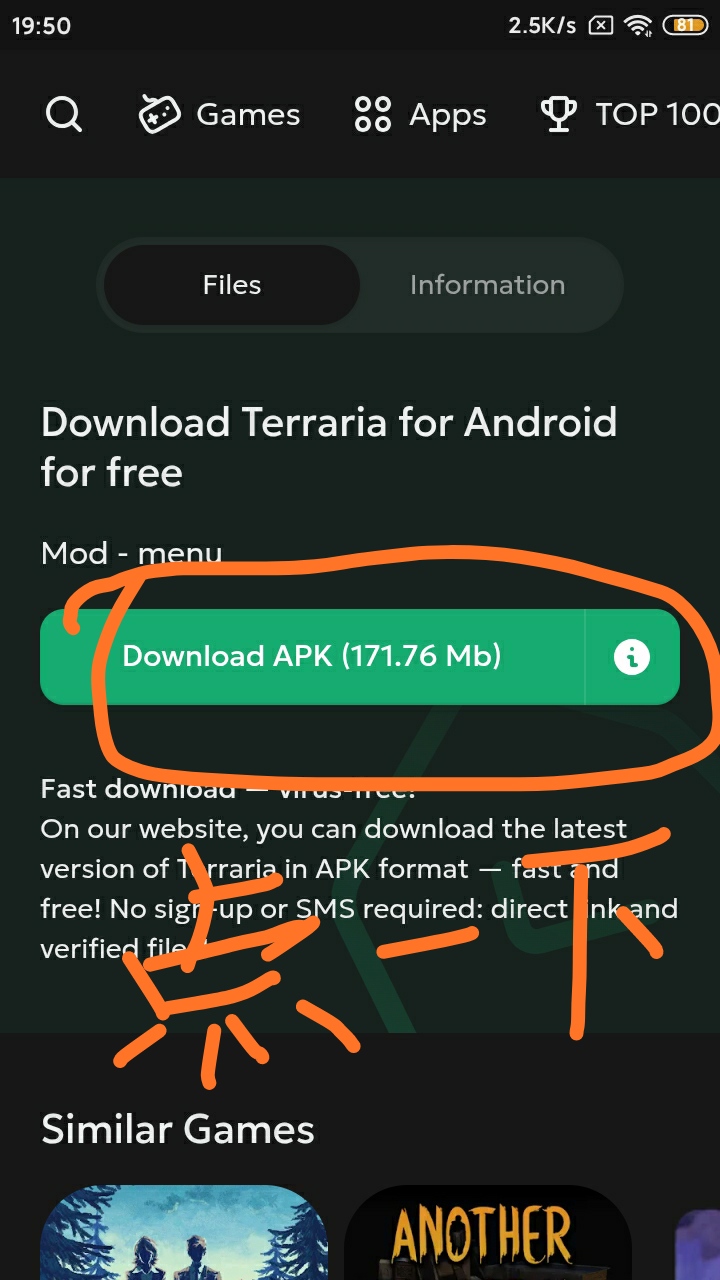Open the search magnifier icon
This screenshot has width=720, height=1280.
click(x=63, y=115)
